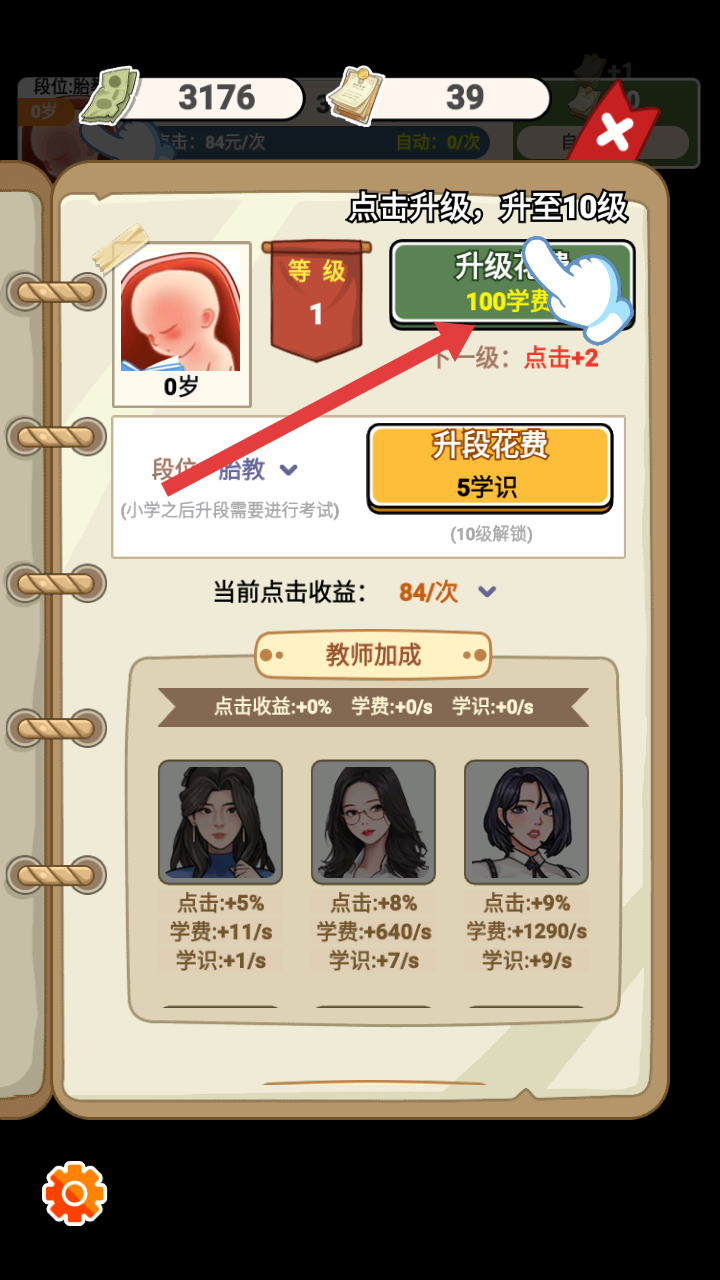
Task: Select the teacher card with 点击:+9%
Action: (526, 822)
